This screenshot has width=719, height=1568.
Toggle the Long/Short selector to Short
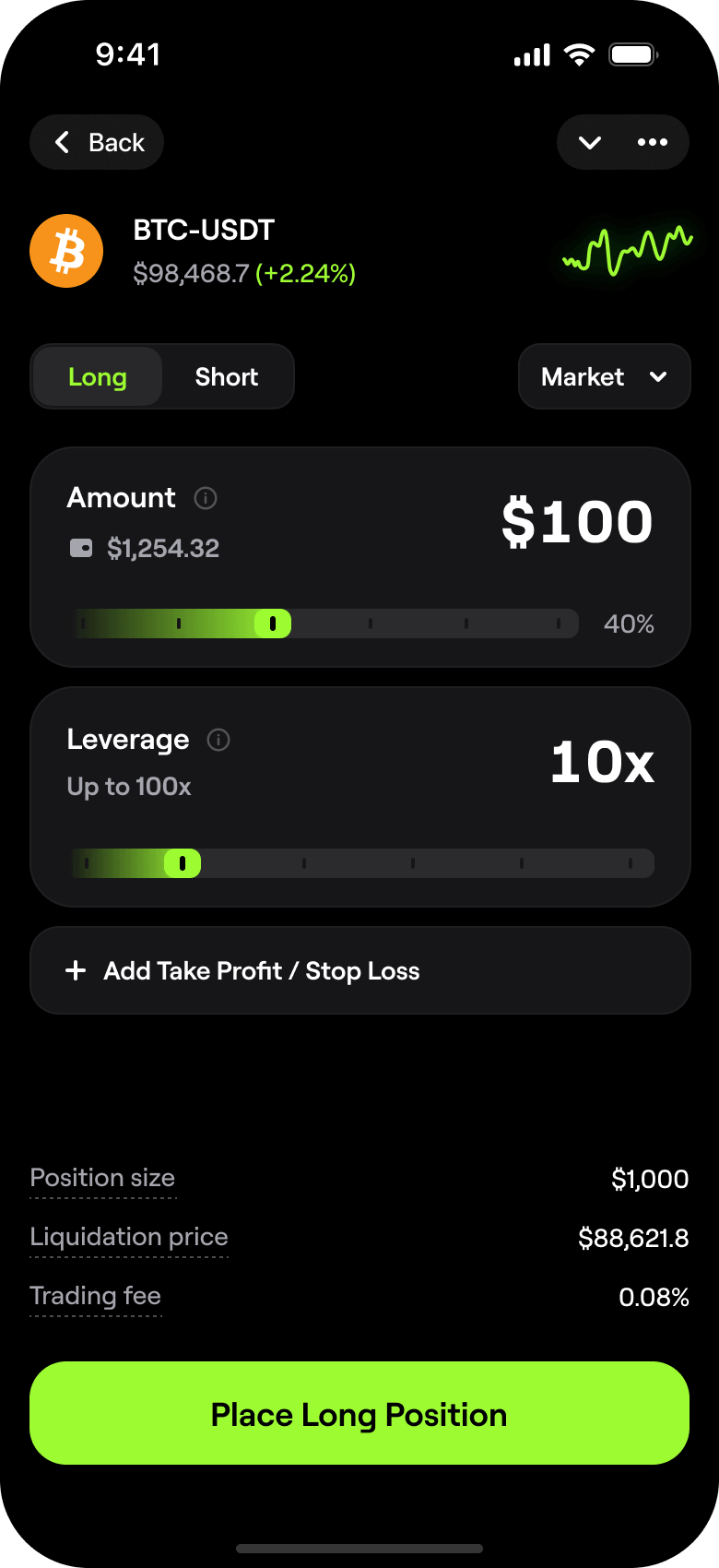click(226, 376)
